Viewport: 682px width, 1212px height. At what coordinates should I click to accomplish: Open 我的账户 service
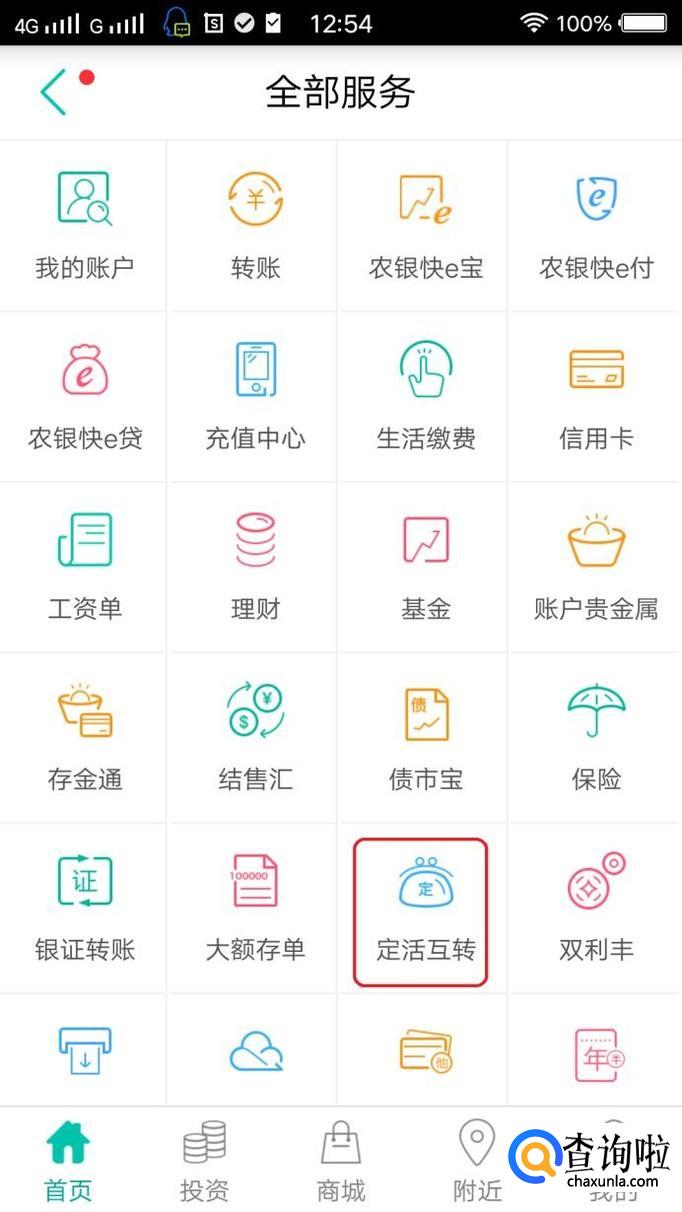(x=84, y=226)
